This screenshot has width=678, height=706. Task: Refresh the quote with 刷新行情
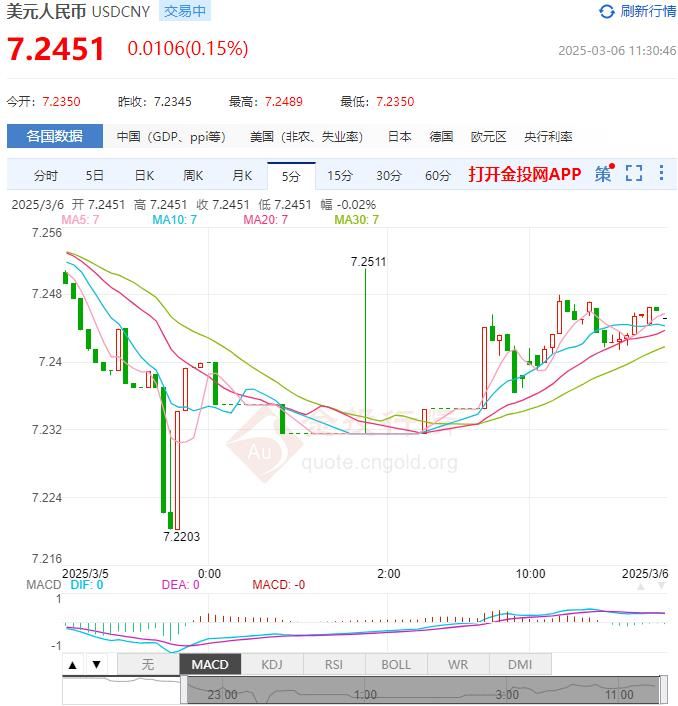pos(637,11)
